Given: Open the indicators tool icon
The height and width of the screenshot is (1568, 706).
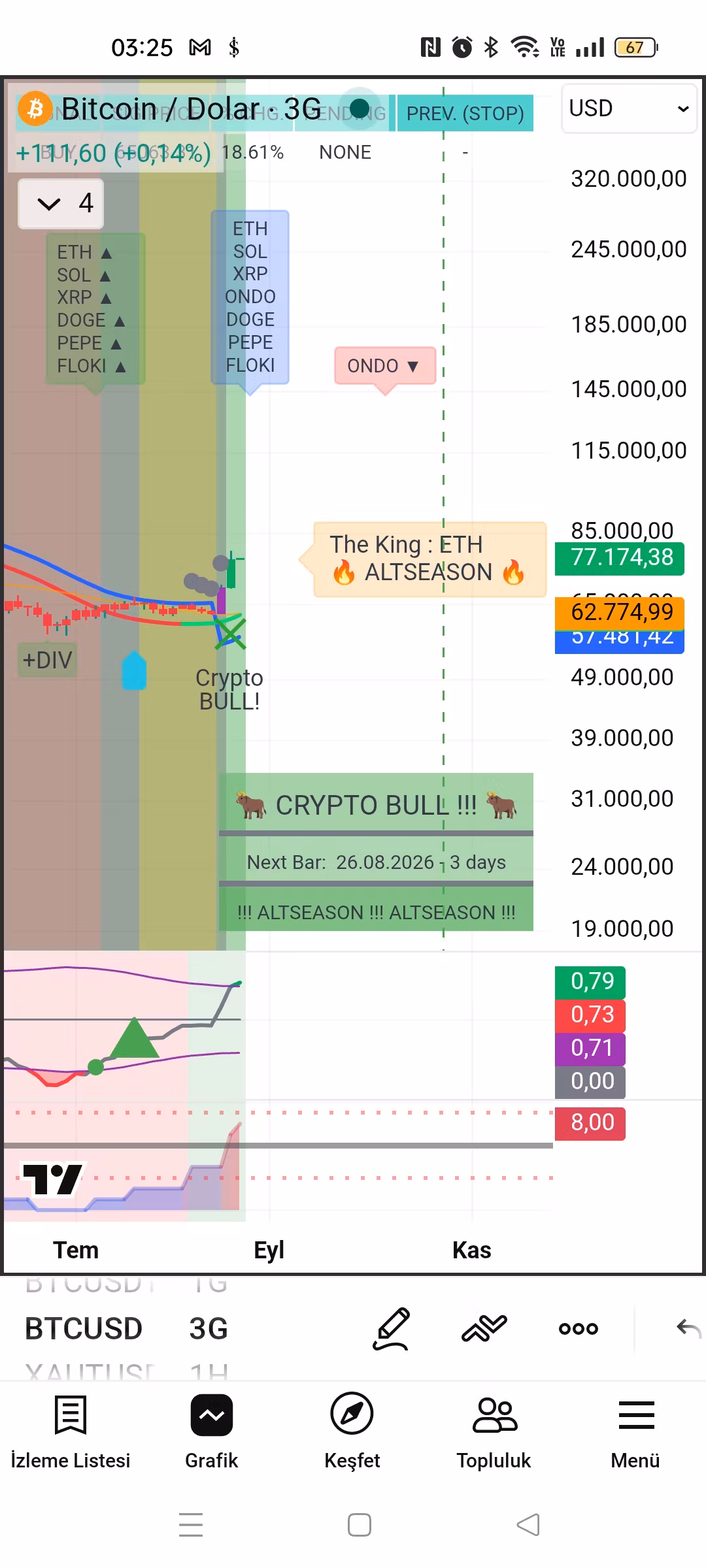Looking at the screenshot, I should click(484, 1328).
